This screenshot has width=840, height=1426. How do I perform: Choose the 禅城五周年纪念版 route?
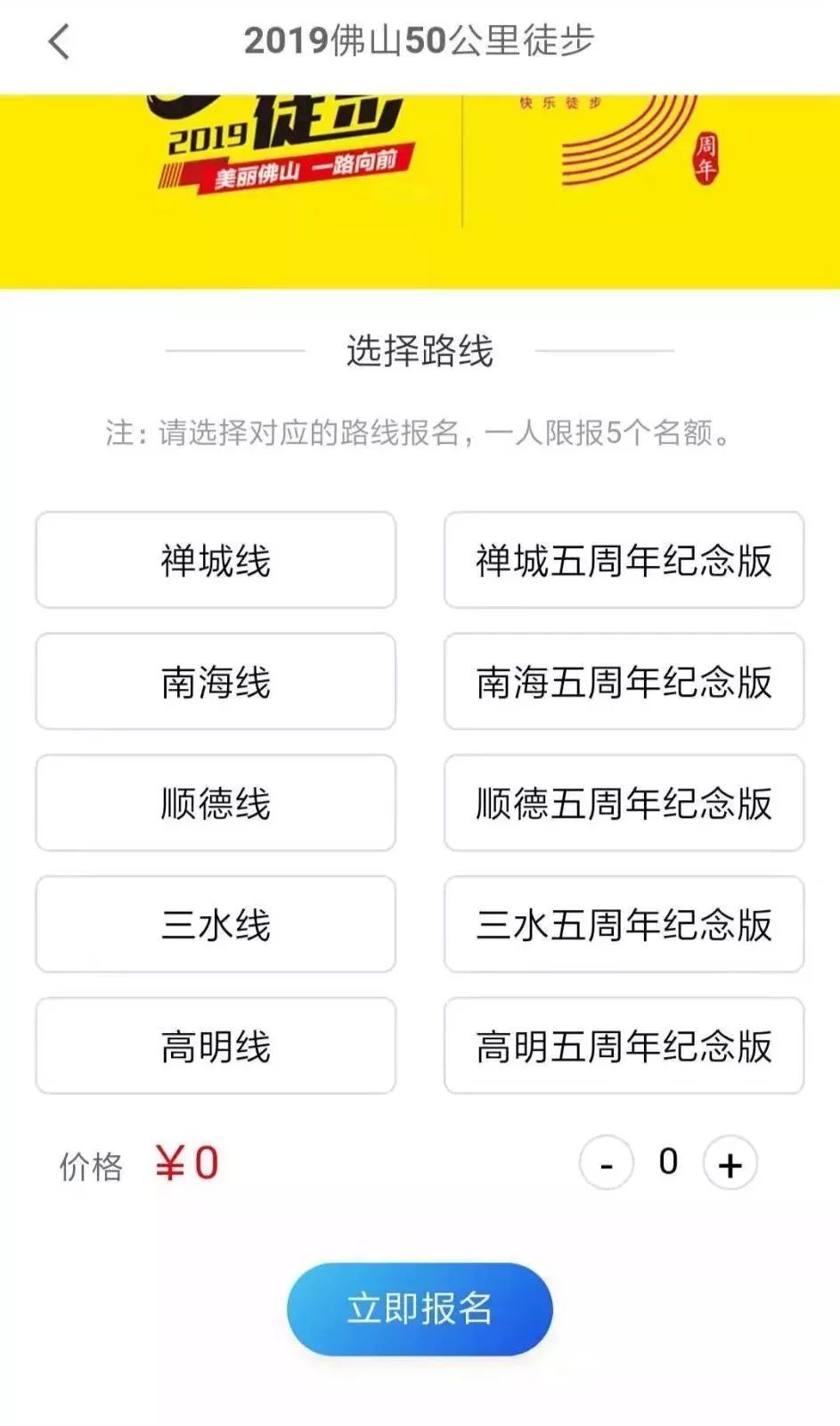click(x=624, y=561)
